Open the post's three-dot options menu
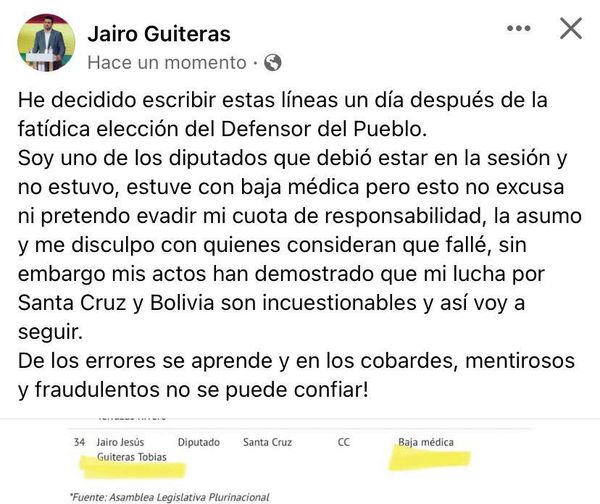The height and width of the screenshot is (504, 600). pos(518,30)
